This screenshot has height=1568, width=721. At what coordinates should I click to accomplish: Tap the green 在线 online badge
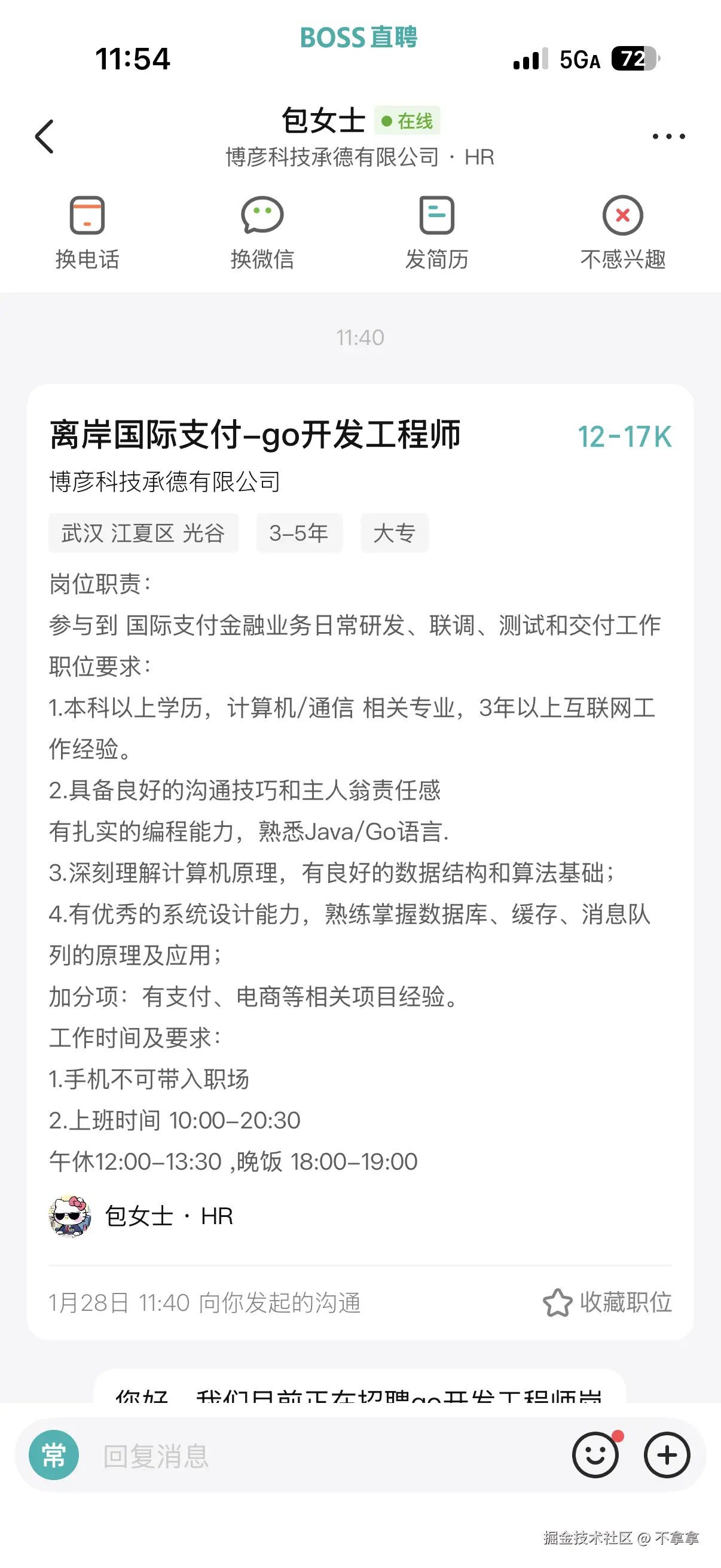[407, 121]
